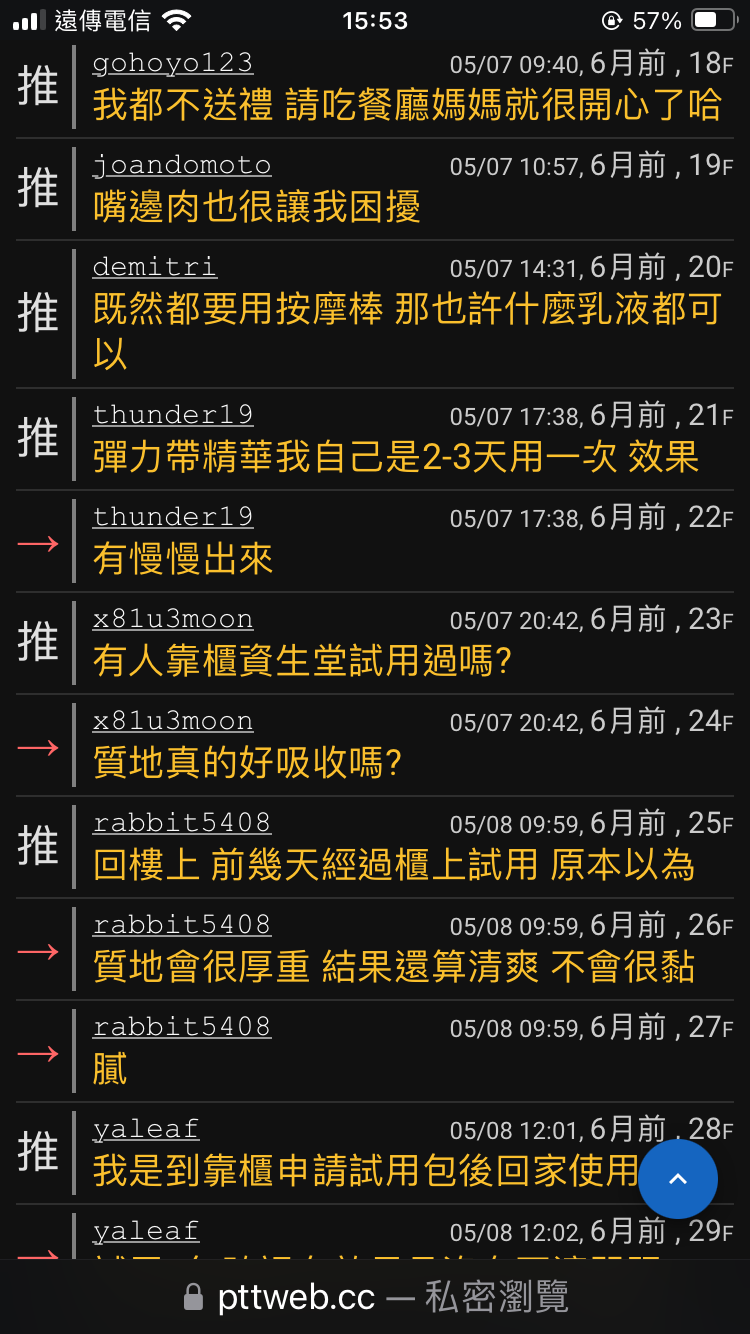The image size is (750, 1334).
Task: Open x81u3moon's link on comment 23F
Action: (172, 620)
